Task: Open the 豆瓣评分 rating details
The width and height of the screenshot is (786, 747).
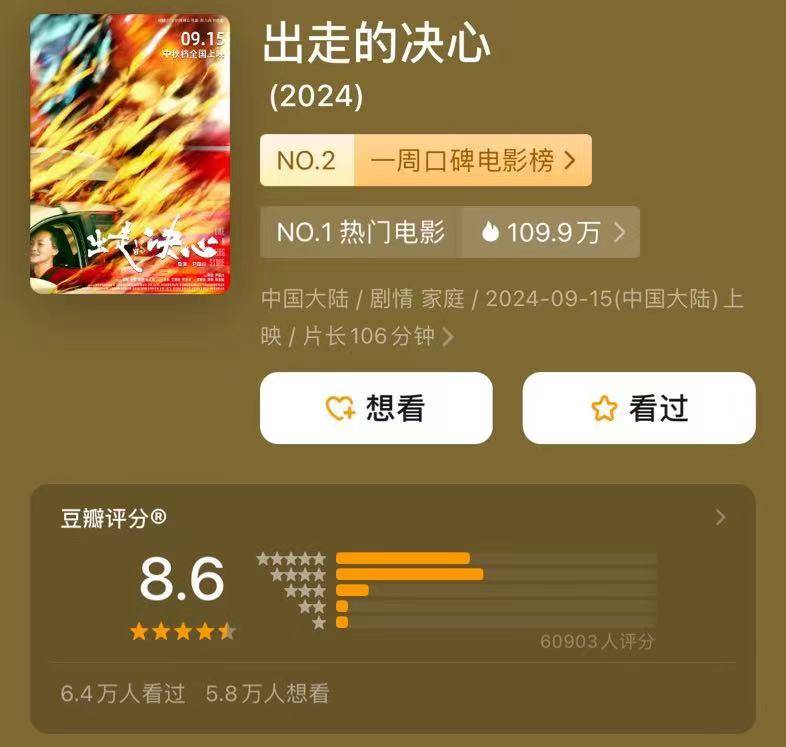Action: point(720,517)
